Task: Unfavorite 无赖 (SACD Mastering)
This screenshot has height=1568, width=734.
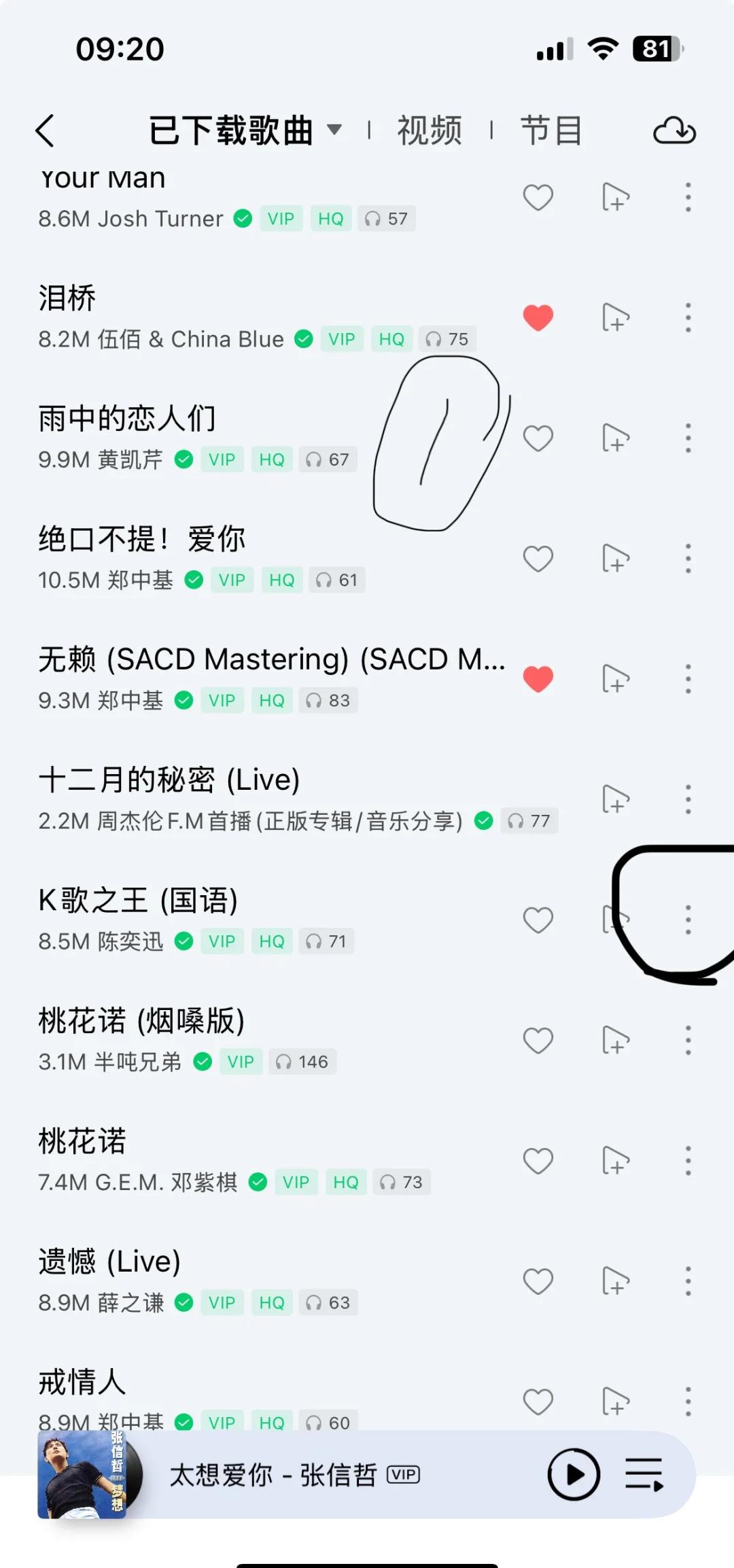Action: click(x=538, y=679)
